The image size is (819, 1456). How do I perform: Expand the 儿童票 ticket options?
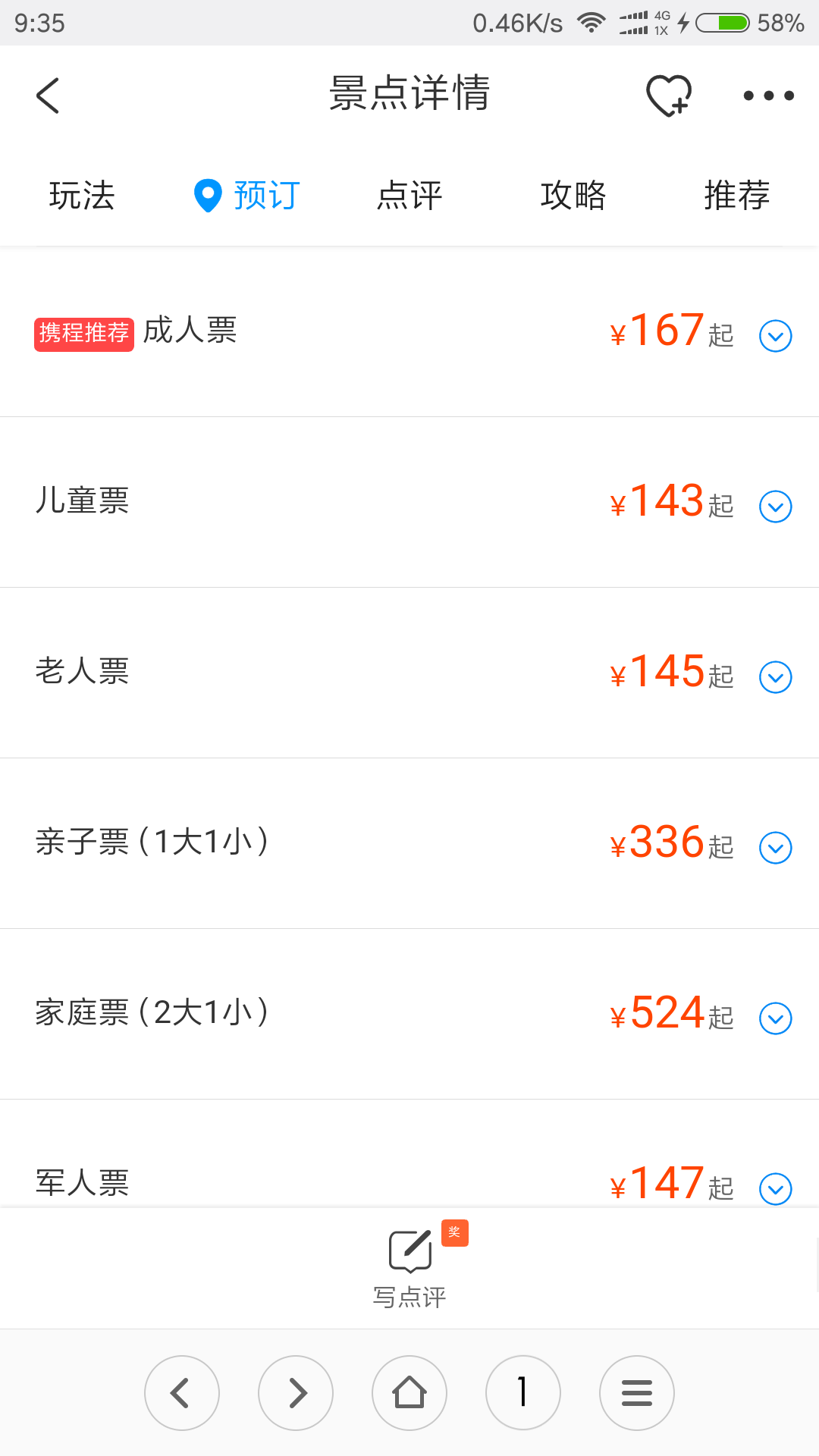776,506
